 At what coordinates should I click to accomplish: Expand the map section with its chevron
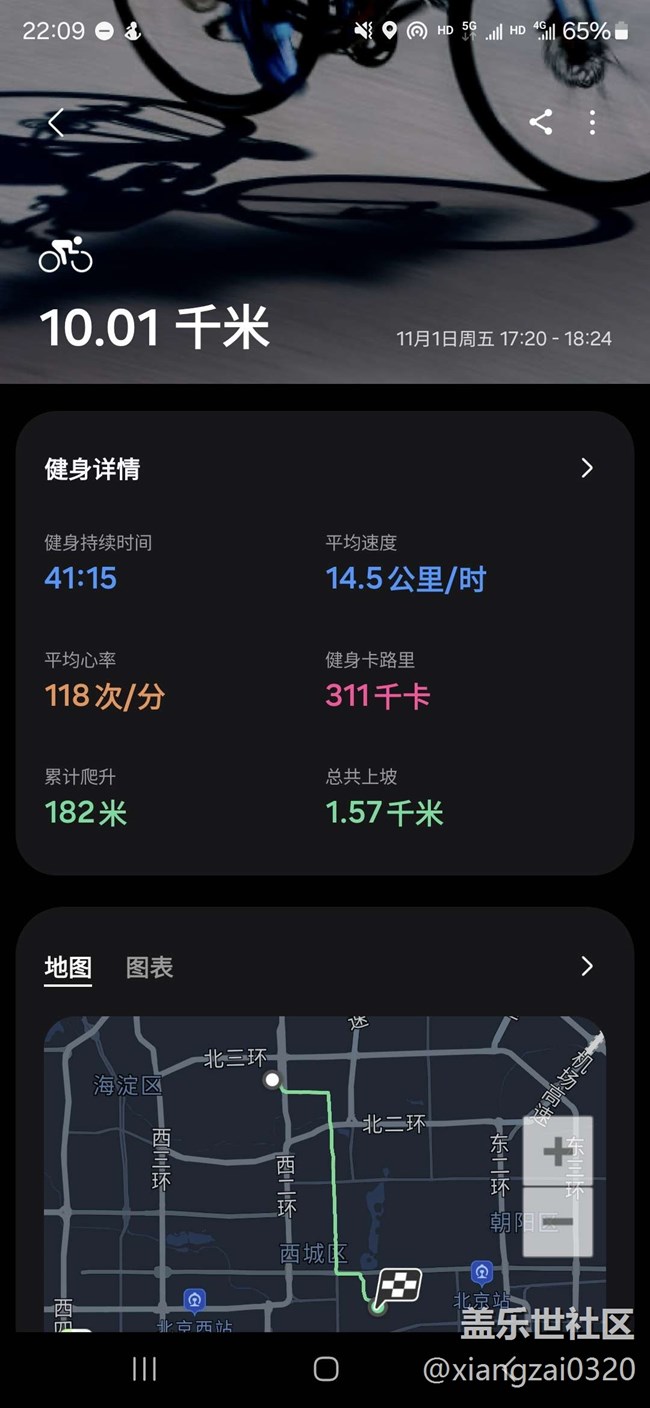coord(587,966)
